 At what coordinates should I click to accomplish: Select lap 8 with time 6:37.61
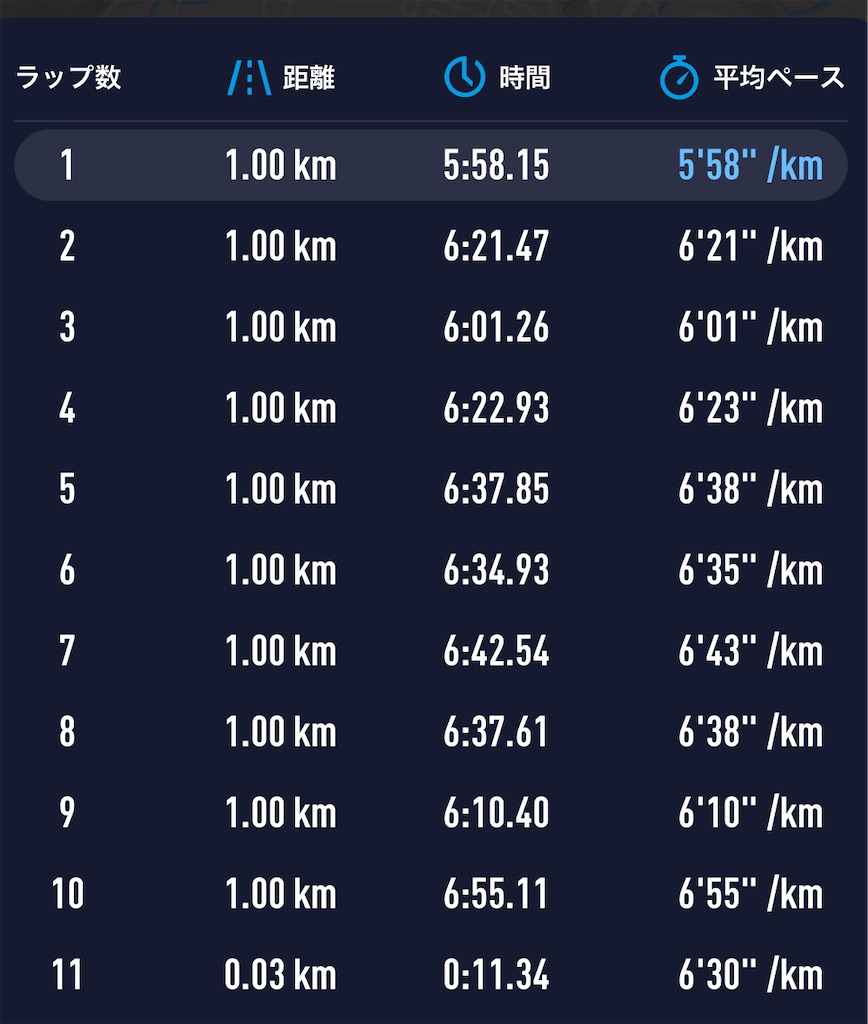coord(432,732)
